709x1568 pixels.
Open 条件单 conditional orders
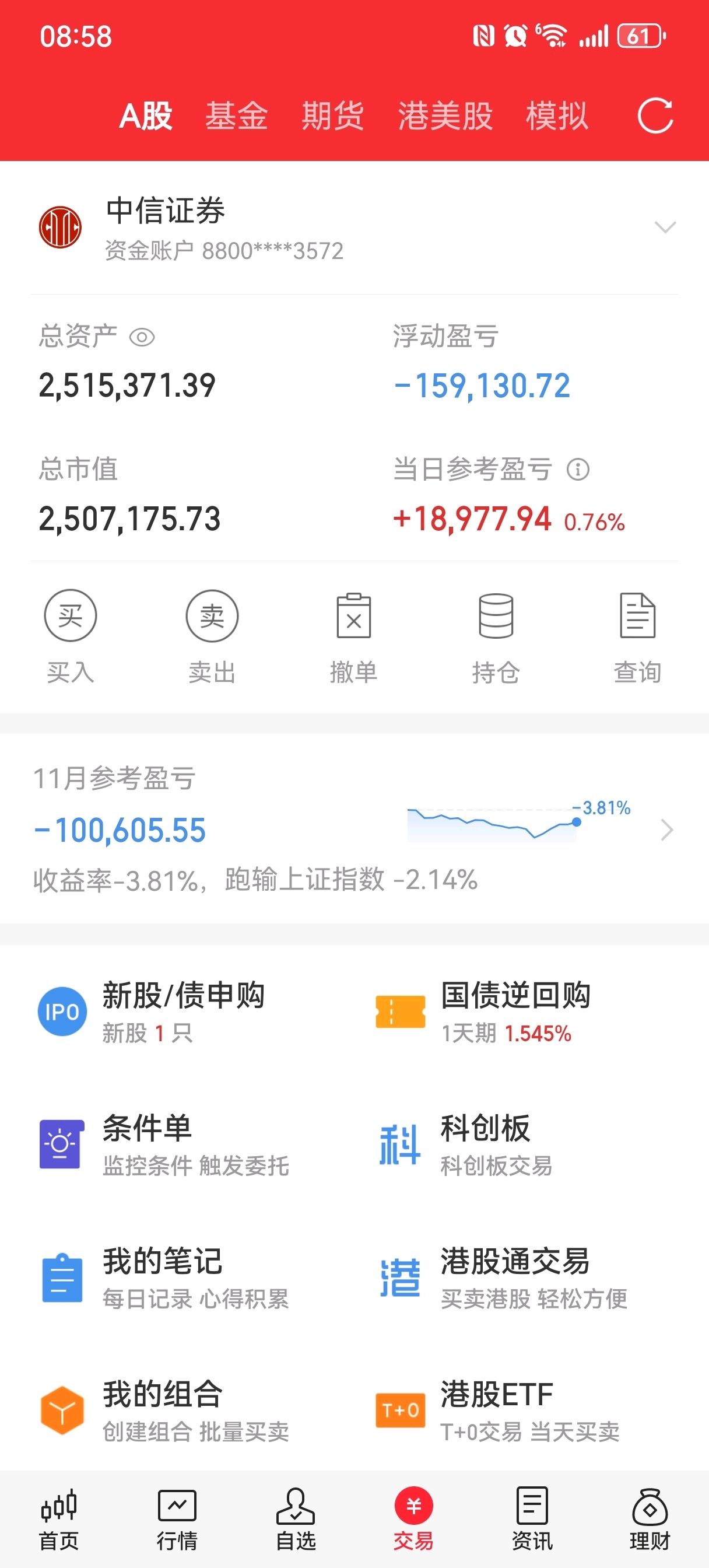164,1144
